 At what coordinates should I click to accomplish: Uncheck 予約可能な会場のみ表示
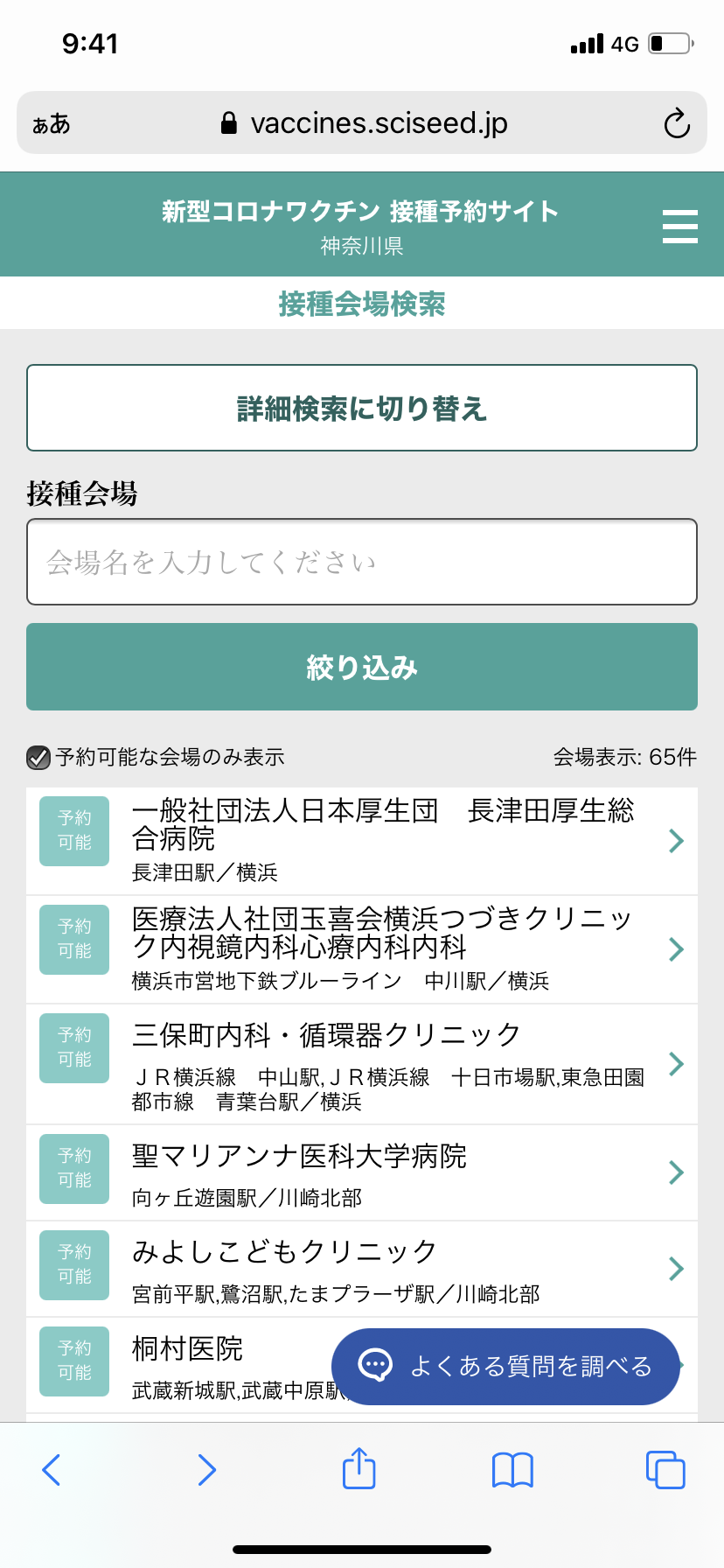coord(38,758)
